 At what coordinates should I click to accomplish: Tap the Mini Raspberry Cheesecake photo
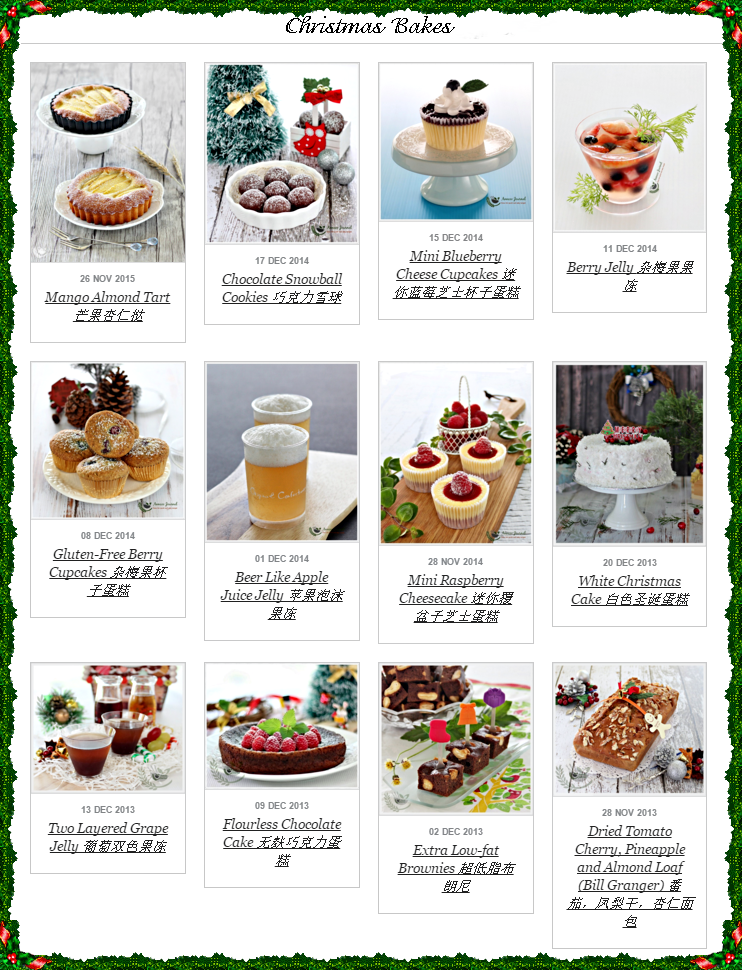pos(456,454)
